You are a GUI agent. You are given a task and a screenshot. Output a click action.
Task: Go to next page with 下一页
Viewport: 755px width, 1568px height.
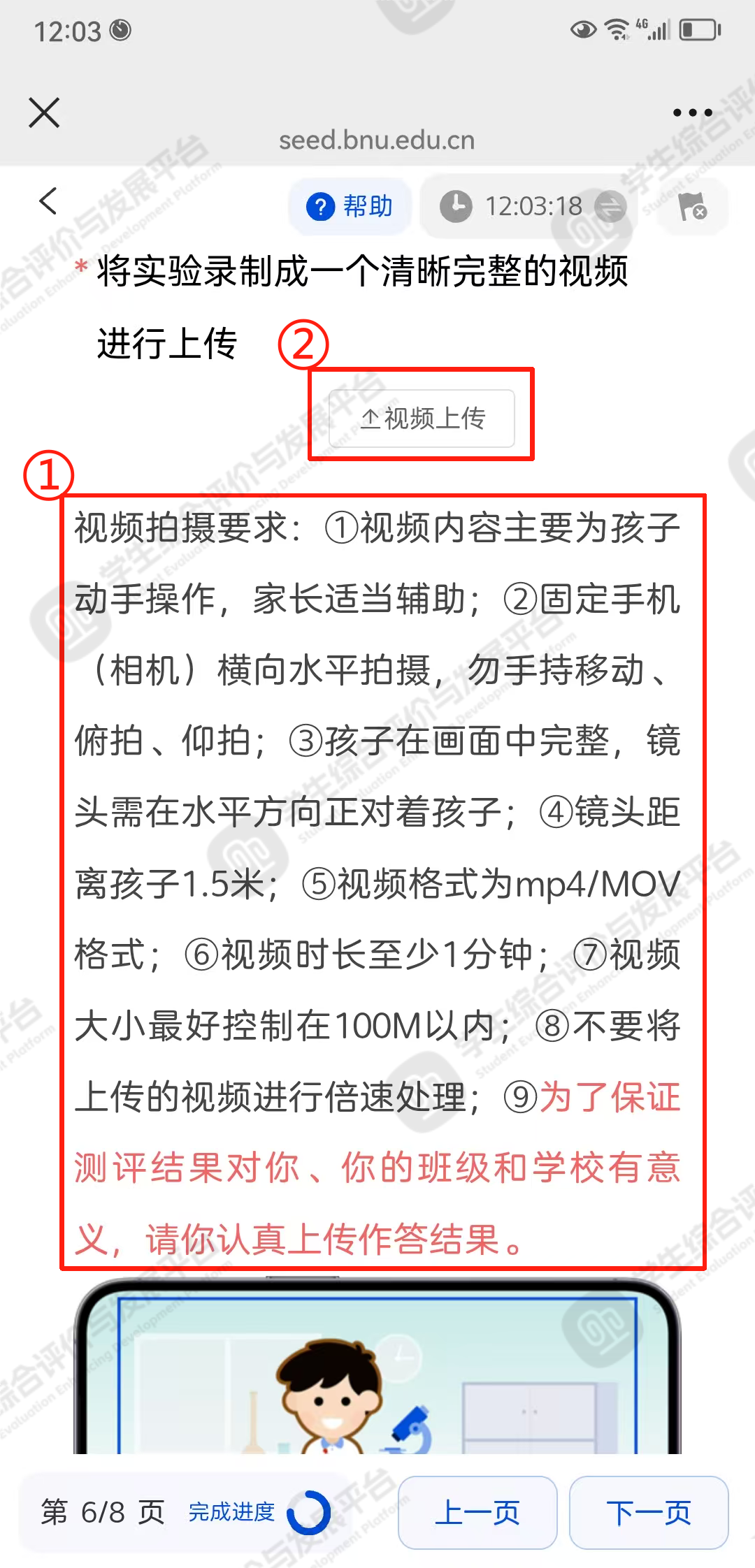click(649, 1512)
